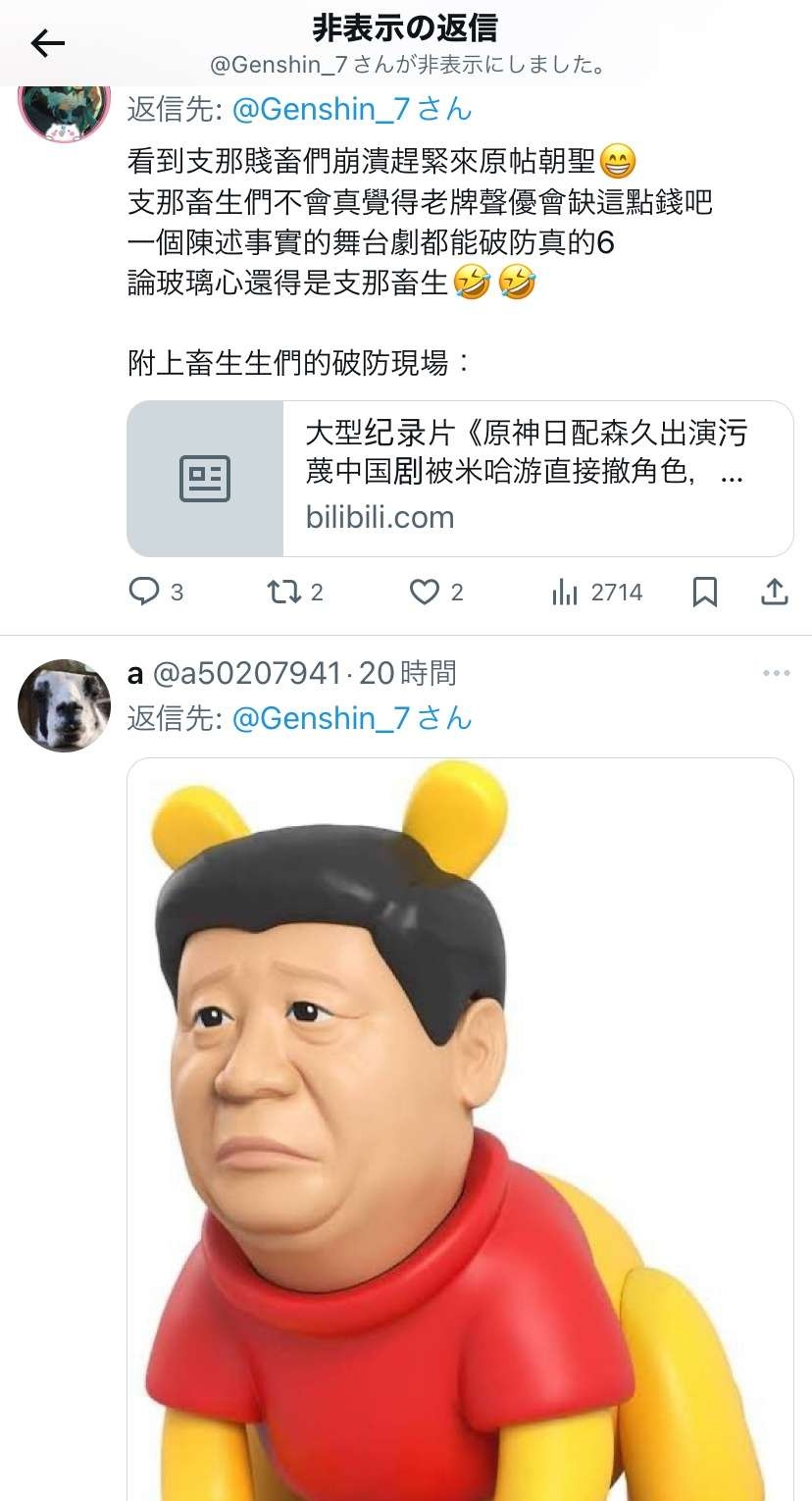Image resolution: width=812 pixels, height=1501 pixels.
Task: Open a50207941's profile avatar
Action: pos(65,705)
